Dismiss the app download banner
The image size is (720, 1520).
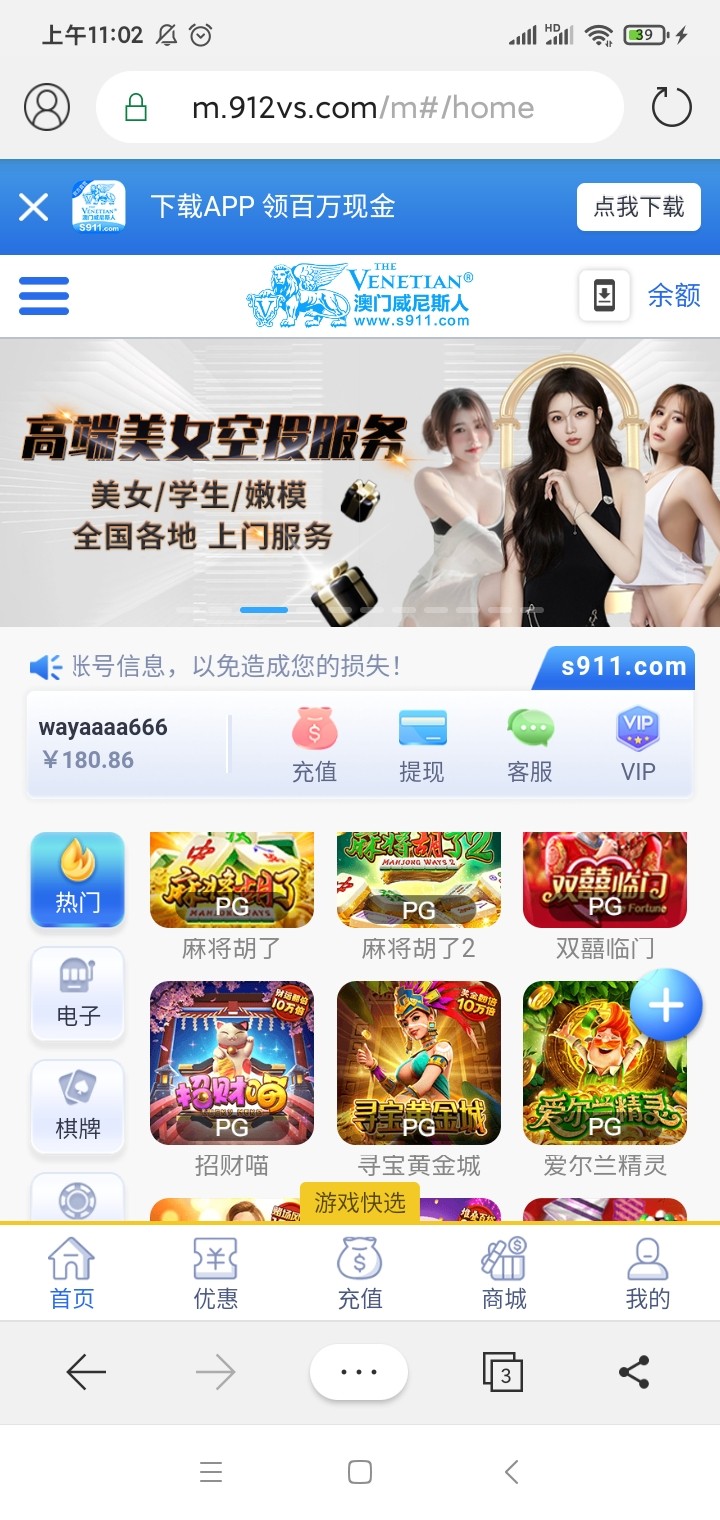coord(33,207)
